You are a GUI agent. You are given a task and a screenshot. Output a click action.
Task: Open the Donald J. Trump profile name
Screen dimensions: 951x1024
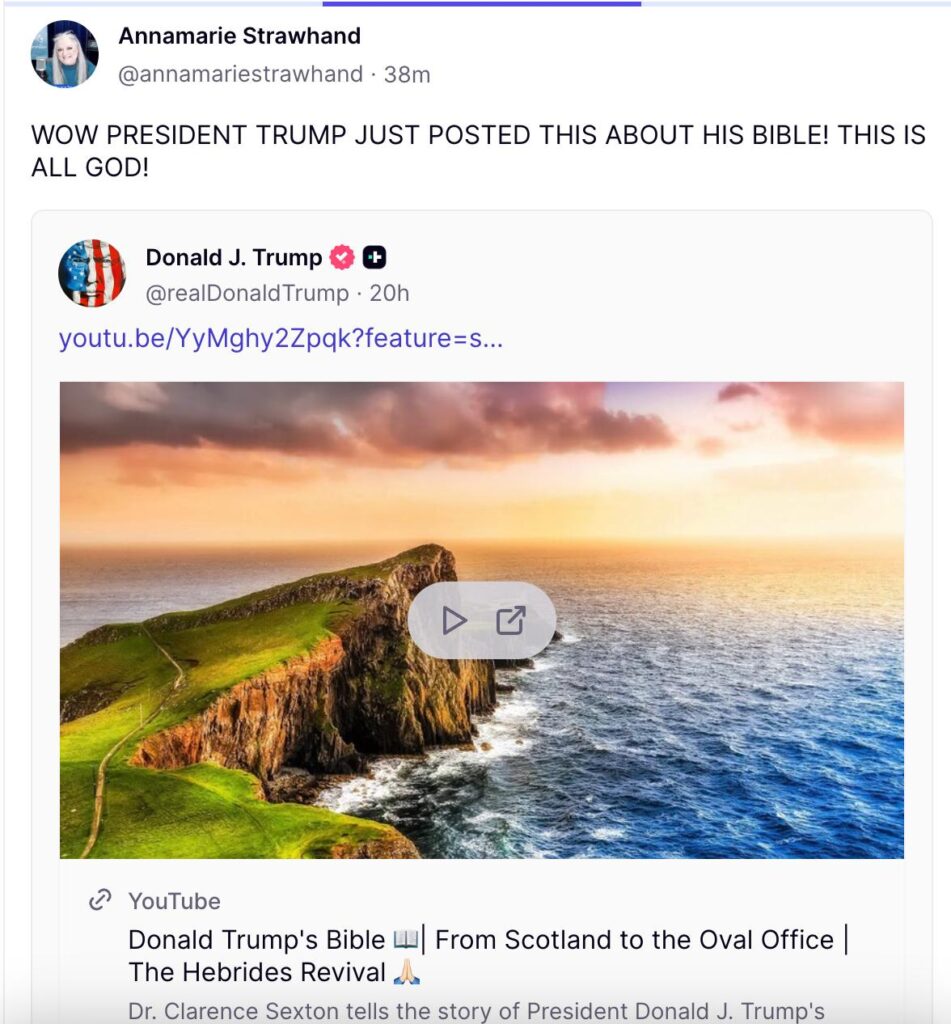tap(234, 257)
